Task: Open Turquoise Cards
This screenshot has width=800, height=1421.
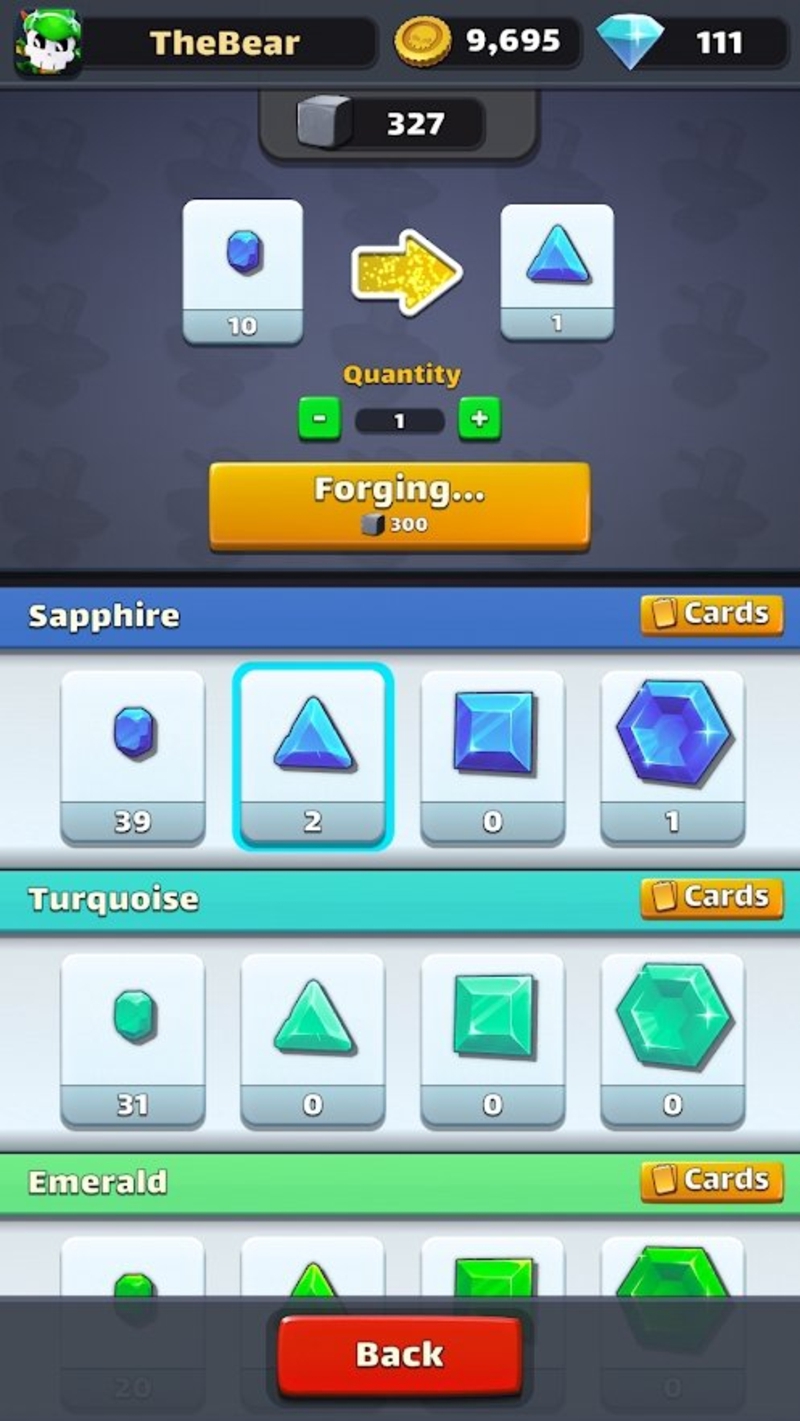Action: pyautogui.click(x=711, y=897)
